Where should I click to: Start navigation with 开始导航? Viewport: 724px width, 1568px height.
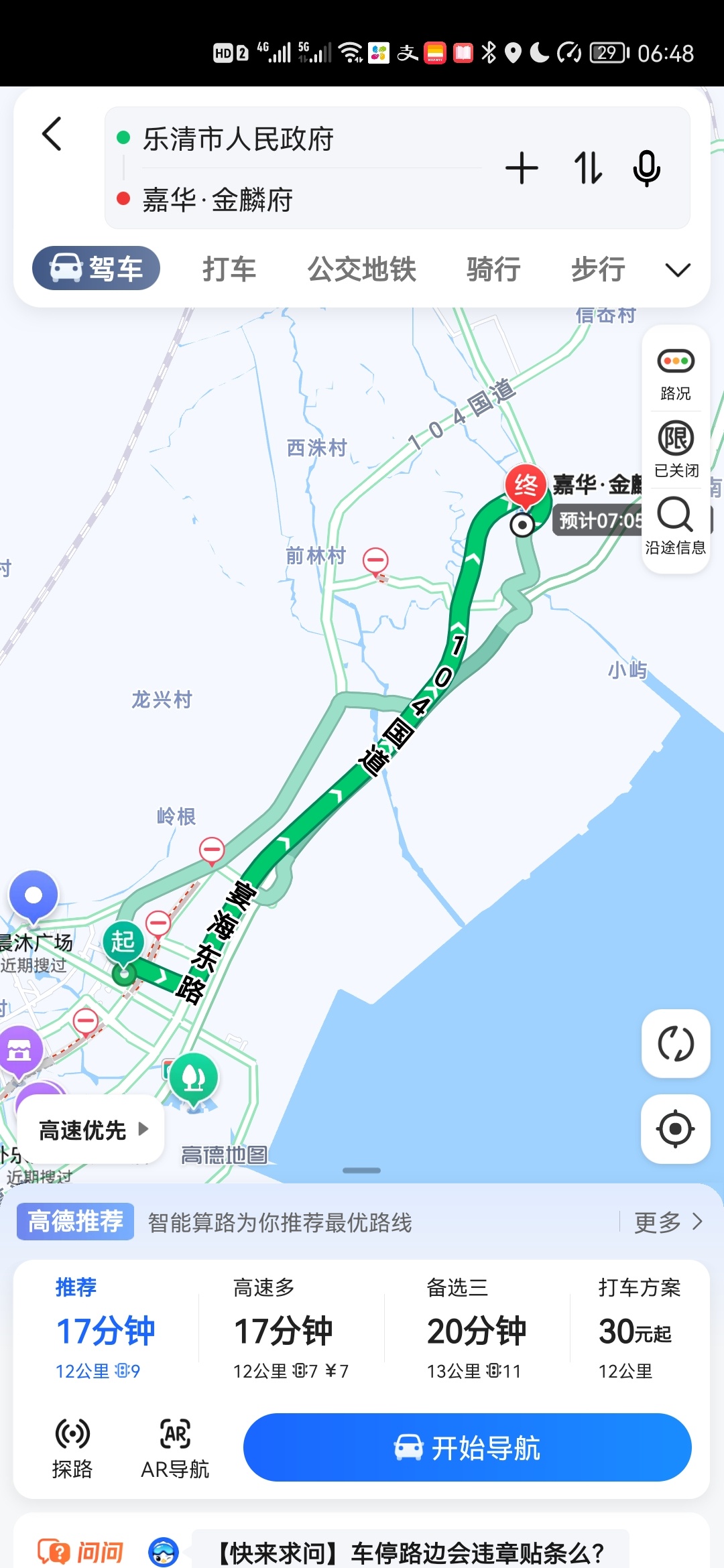[467, 1447]
